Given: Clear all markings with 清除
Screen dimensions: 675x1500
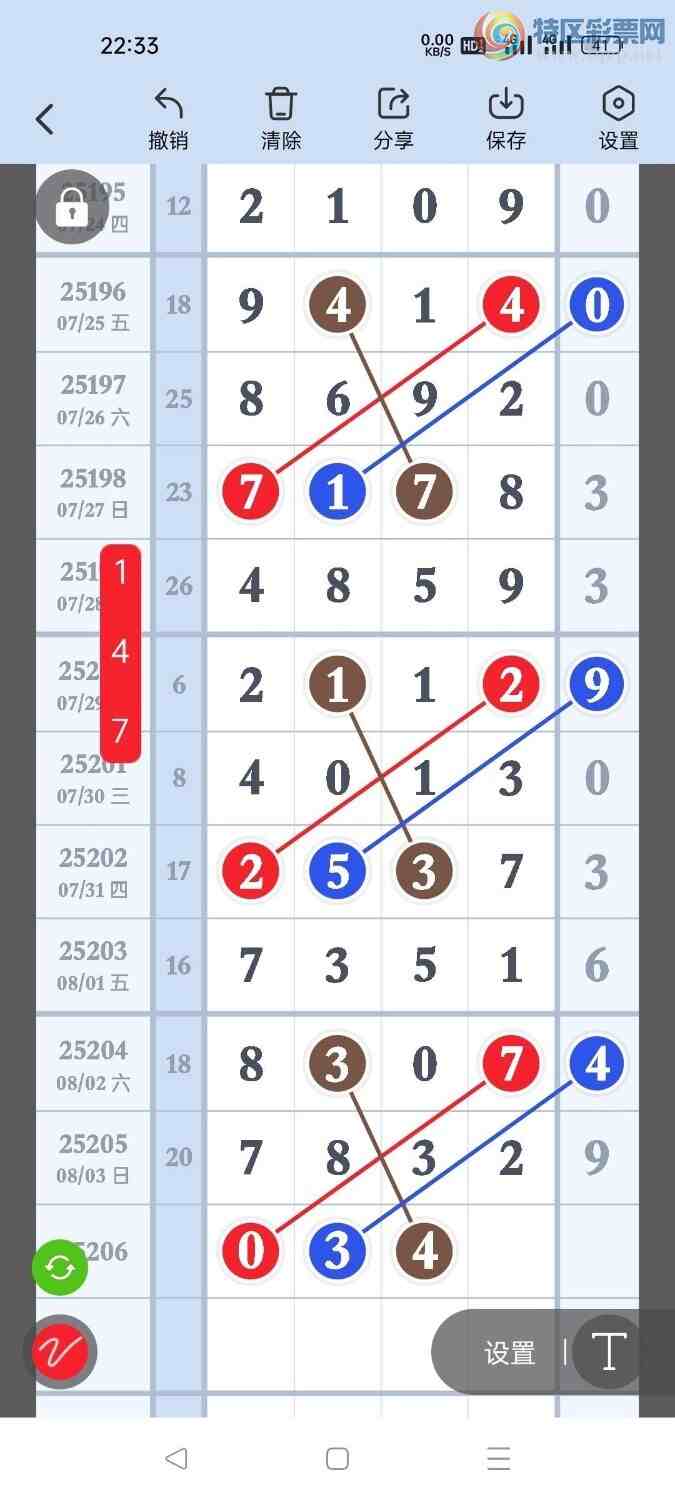Looking at the screenshot, I should (x=281, y=119).
